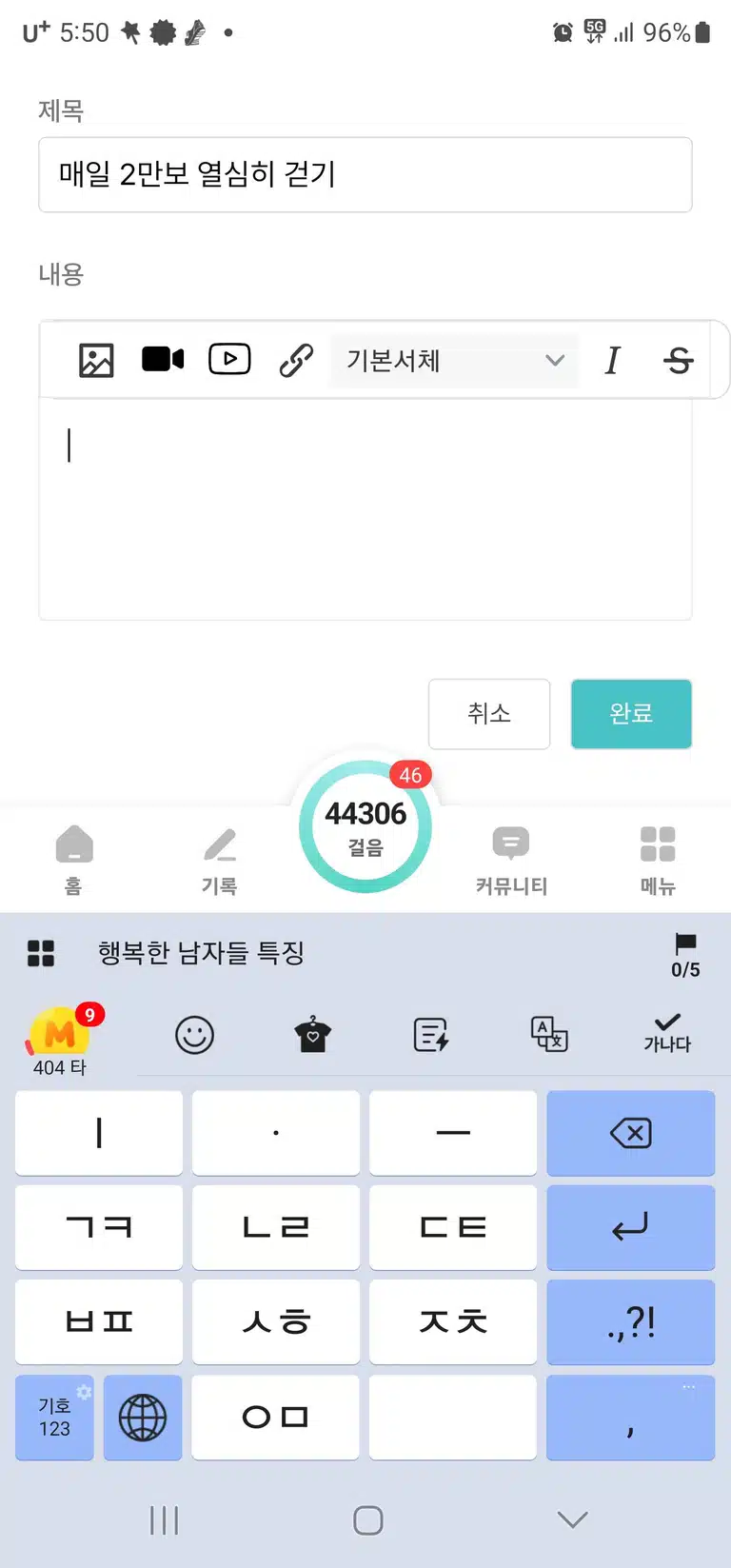
Task: Open the 44306 걸음 step counter
Action: pos(365,826)
